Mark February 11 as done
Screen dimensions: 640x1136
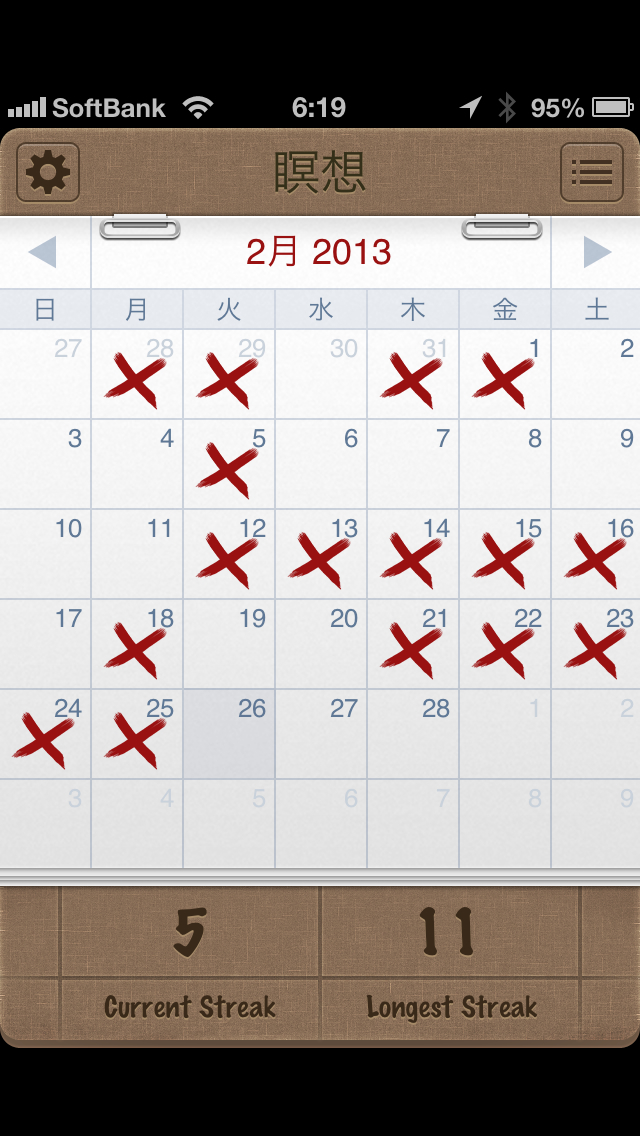click(x=137, y=554)
